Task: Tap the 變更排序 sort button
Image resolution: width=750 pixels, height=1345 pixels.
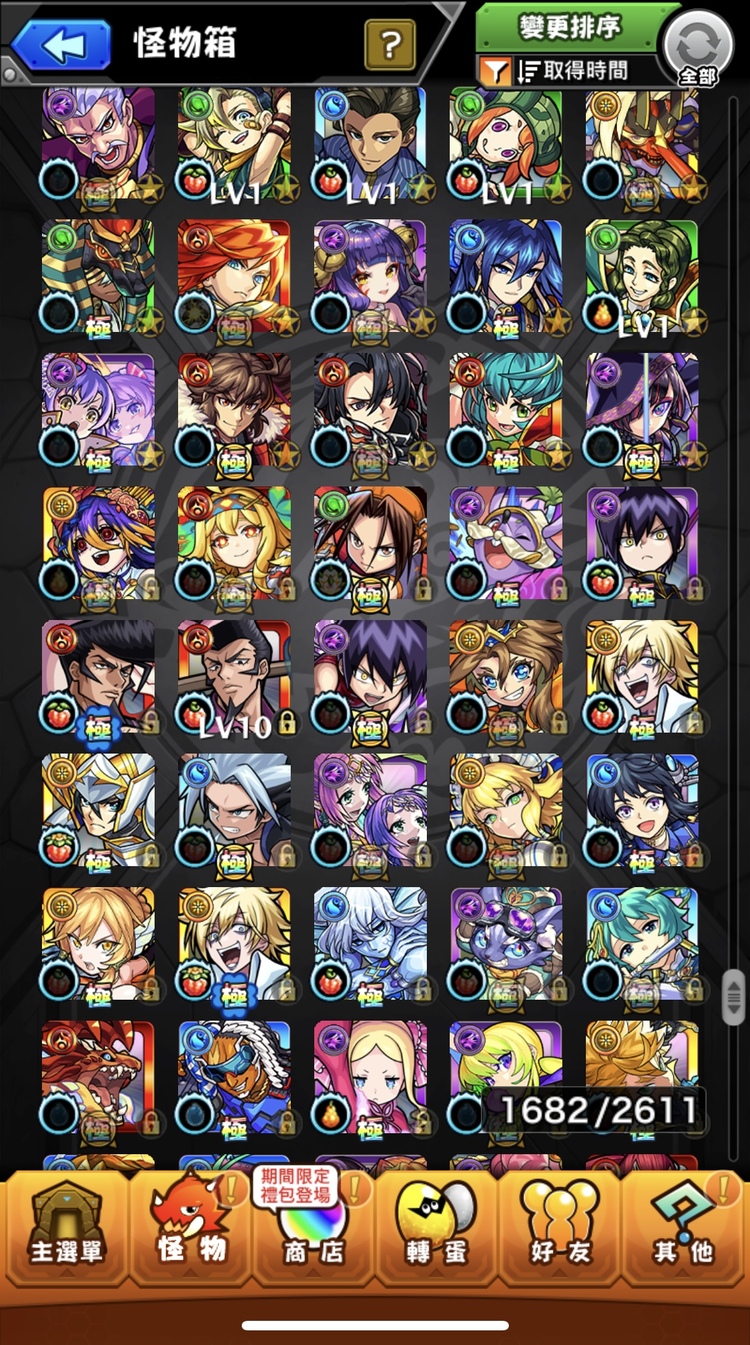Action: point(570,27)
